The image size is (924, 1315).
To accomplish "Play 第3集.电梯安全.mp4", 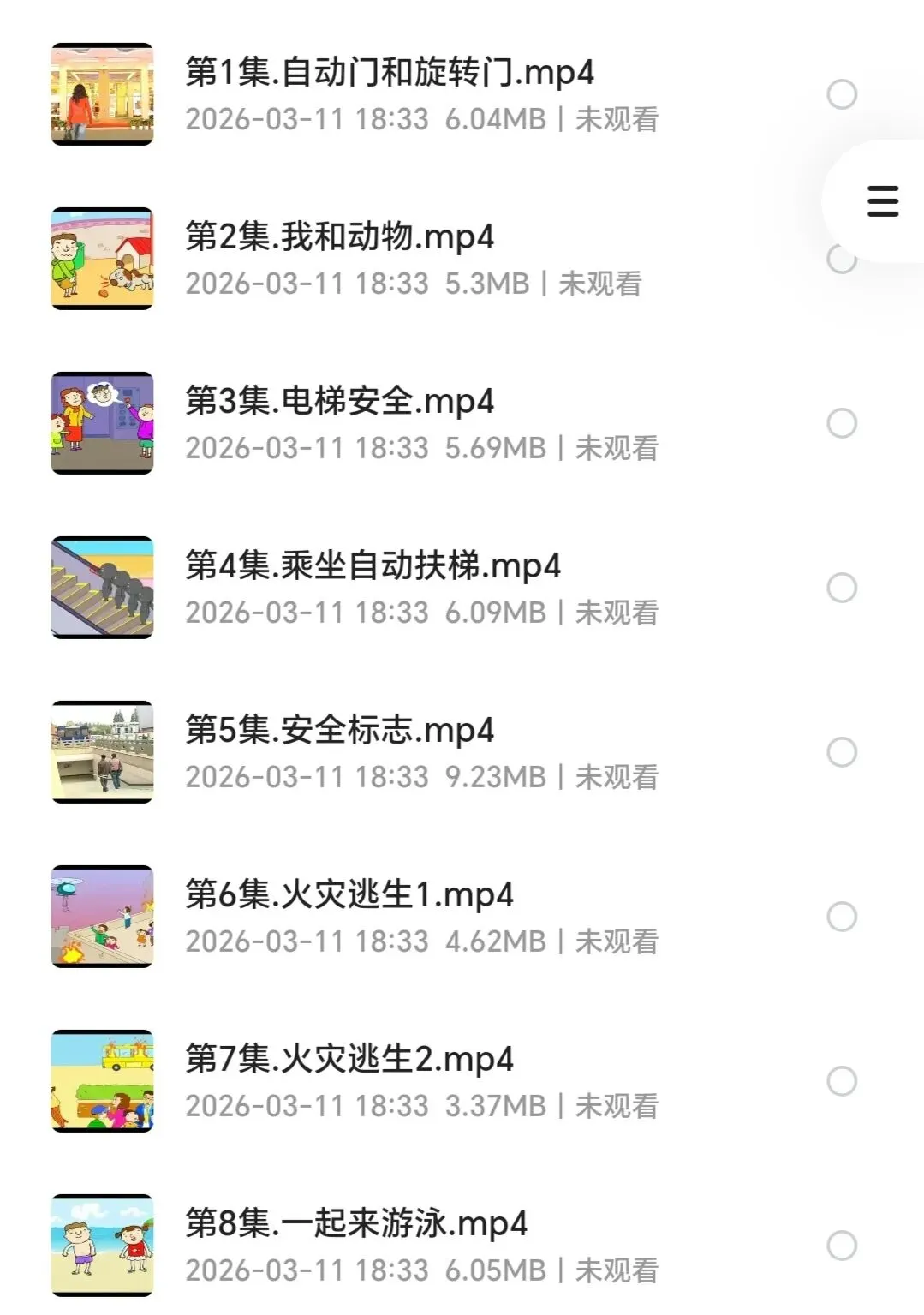I will point(340,402).
